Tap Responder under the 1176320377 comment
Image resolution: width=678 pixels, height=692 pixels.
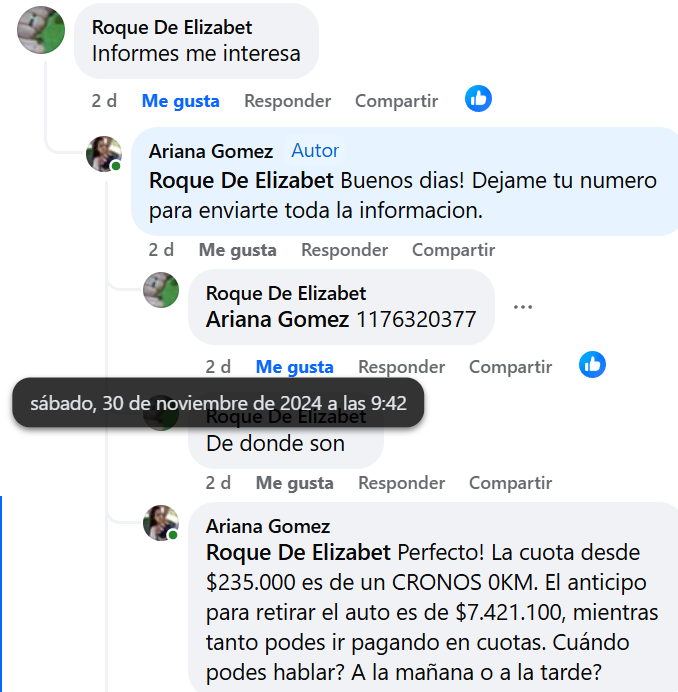[x=401, y=367]
